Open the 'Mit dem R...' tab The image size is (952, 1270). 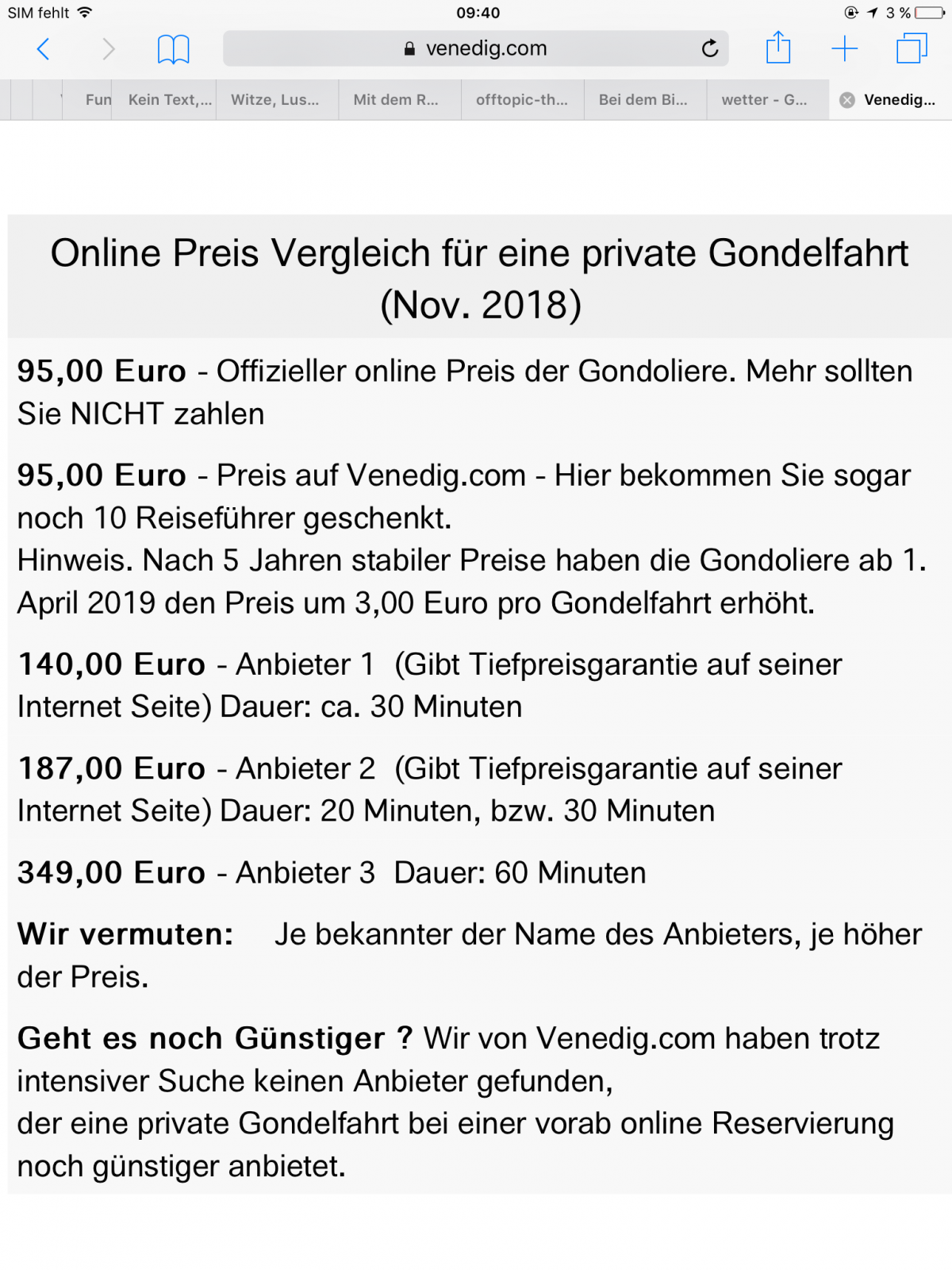(396, 100)
